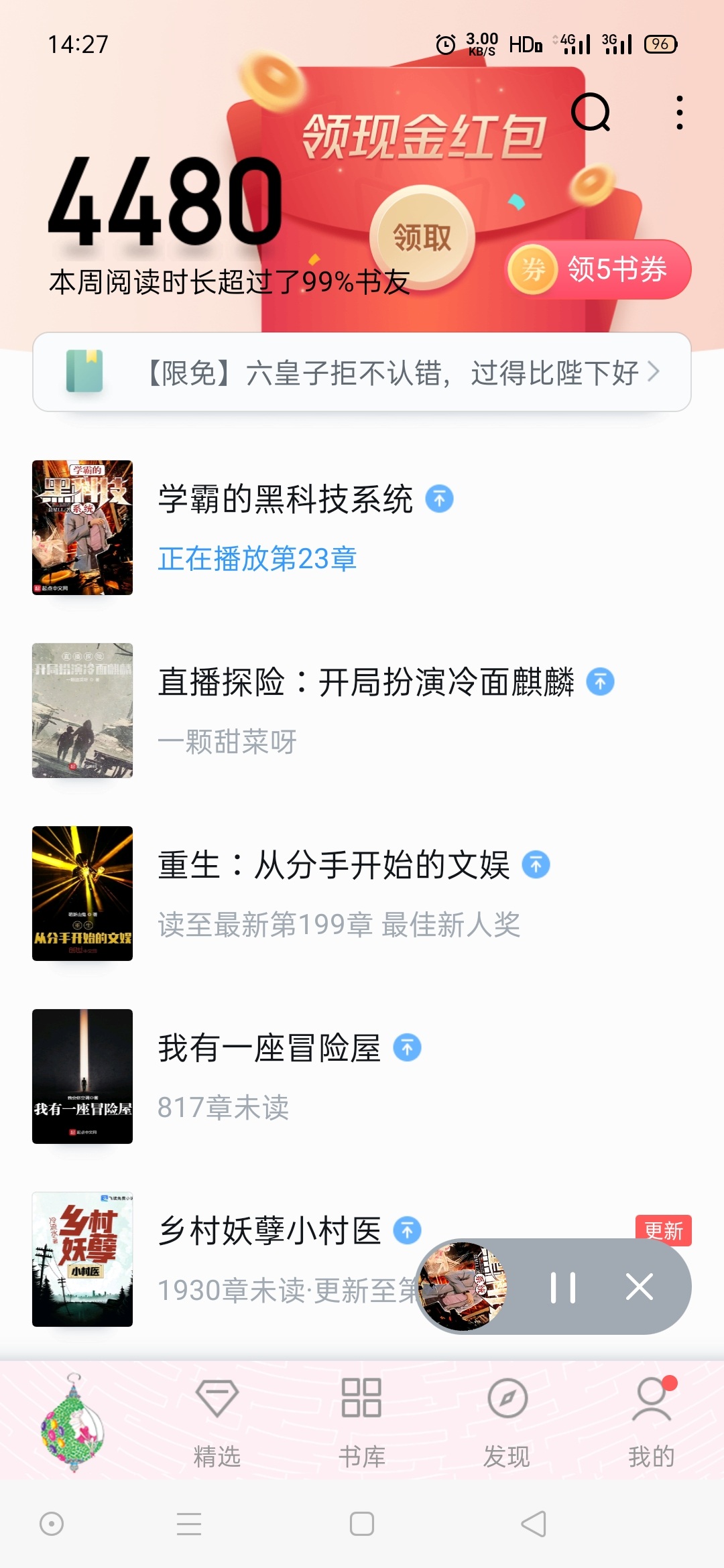Open the search icon
724x1568 pixels.
(x=591, y=113)
